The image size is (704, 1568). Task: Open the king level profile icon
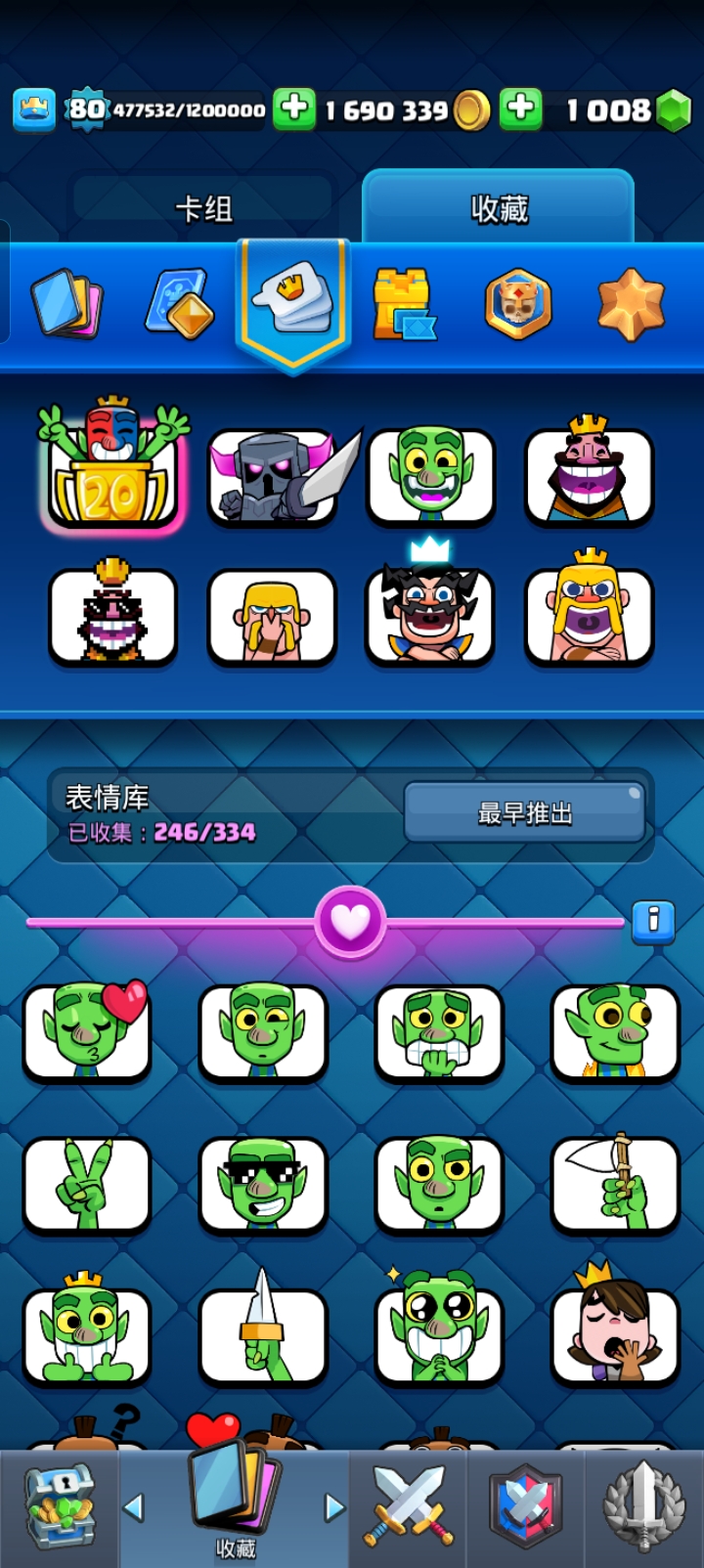click(x=34, y=109)
